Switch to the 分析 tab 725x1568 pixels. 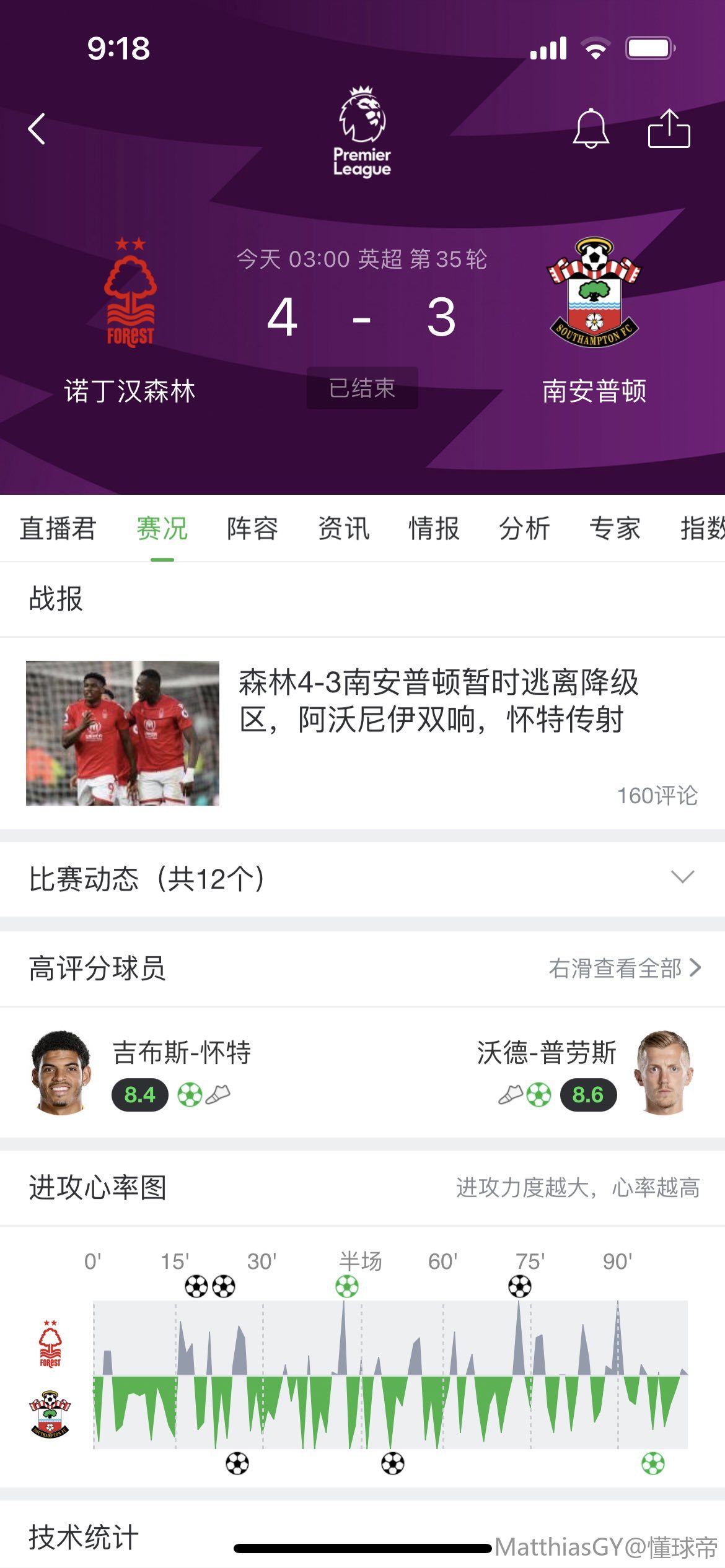click(524, 528)
